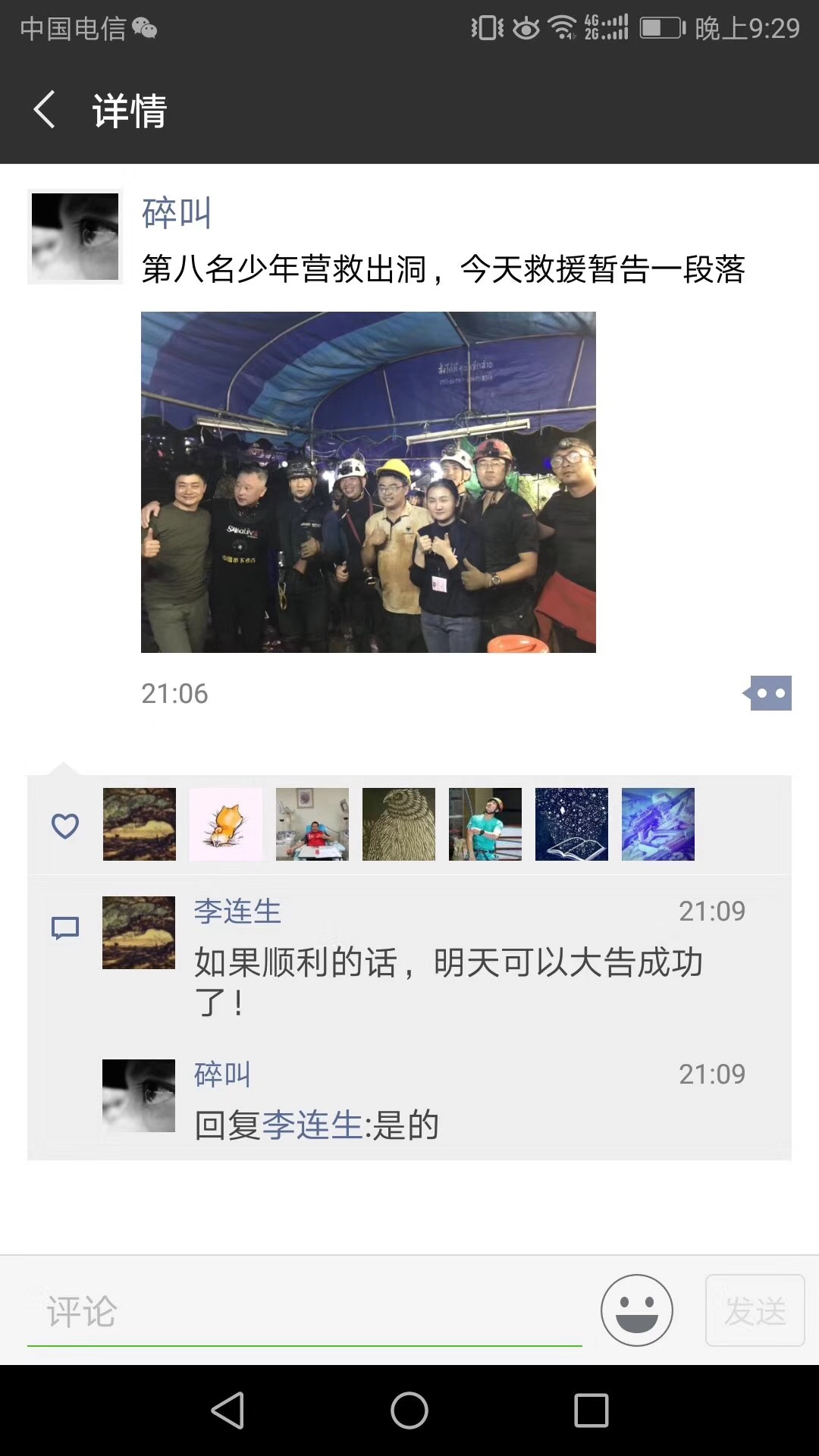This screenshot has width=819, height=1456.
Task: Go to the home screen via system home
Action: (x=409, y=1410)
